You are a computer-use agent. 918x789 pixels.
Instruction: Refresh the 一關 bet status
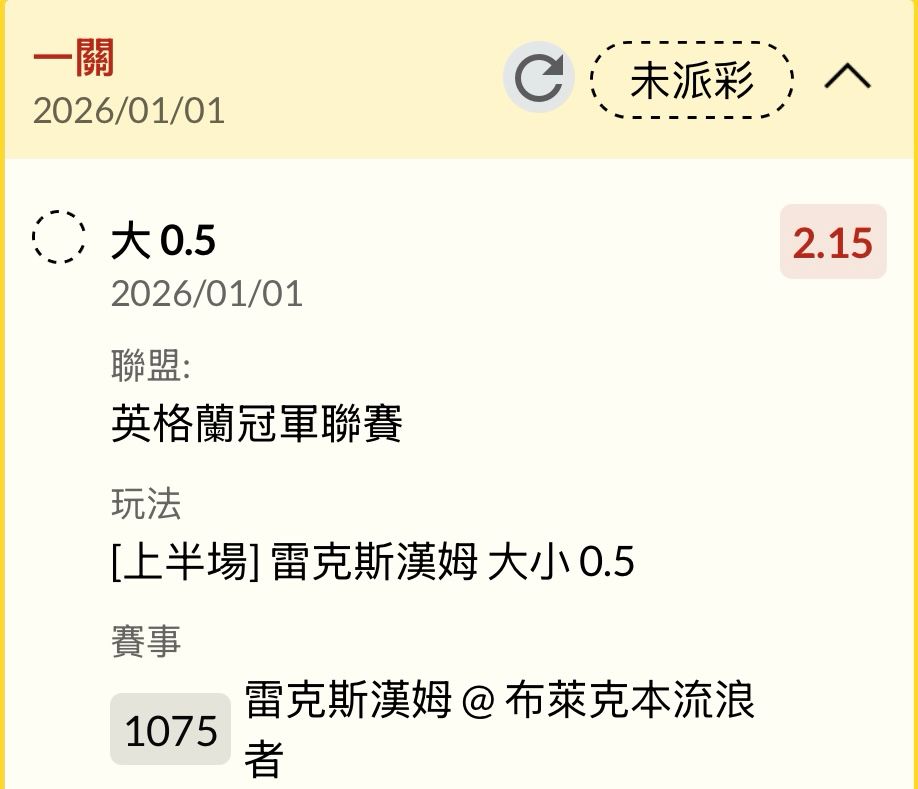click(538, 78)
